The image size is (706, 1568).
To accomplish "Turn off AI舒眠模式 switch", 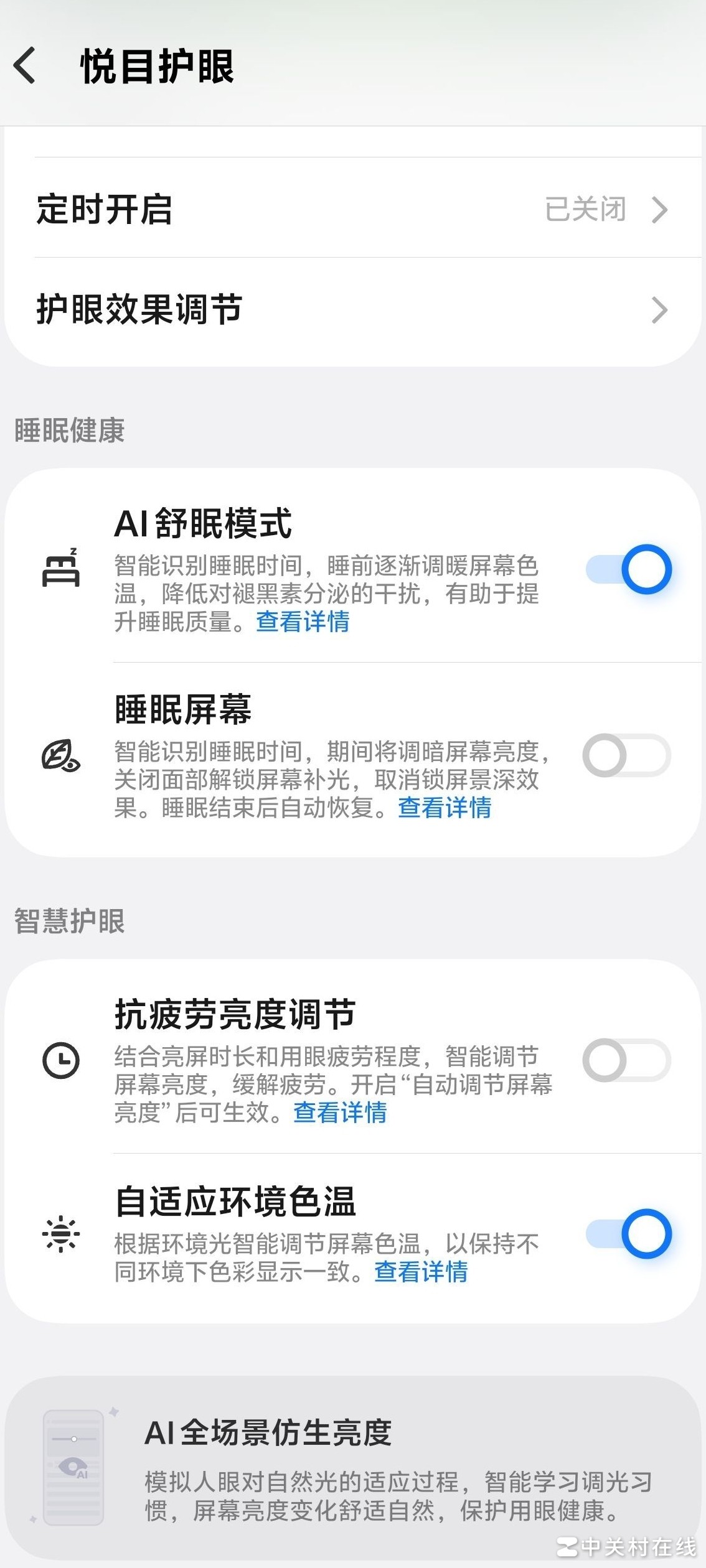I will click(x=628, y=569).
